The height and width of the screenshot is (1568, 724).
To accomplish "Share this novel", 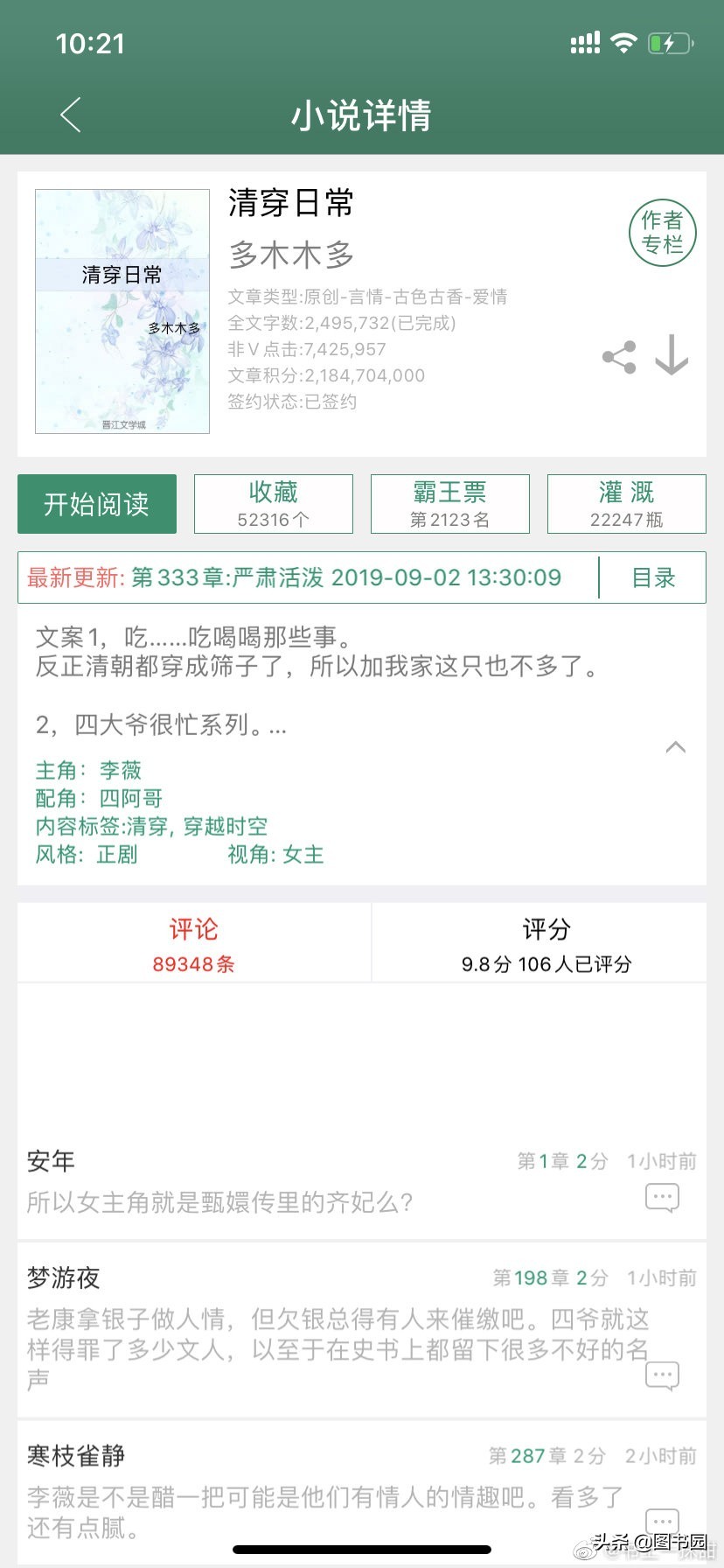I will click(x=619, y=357).
